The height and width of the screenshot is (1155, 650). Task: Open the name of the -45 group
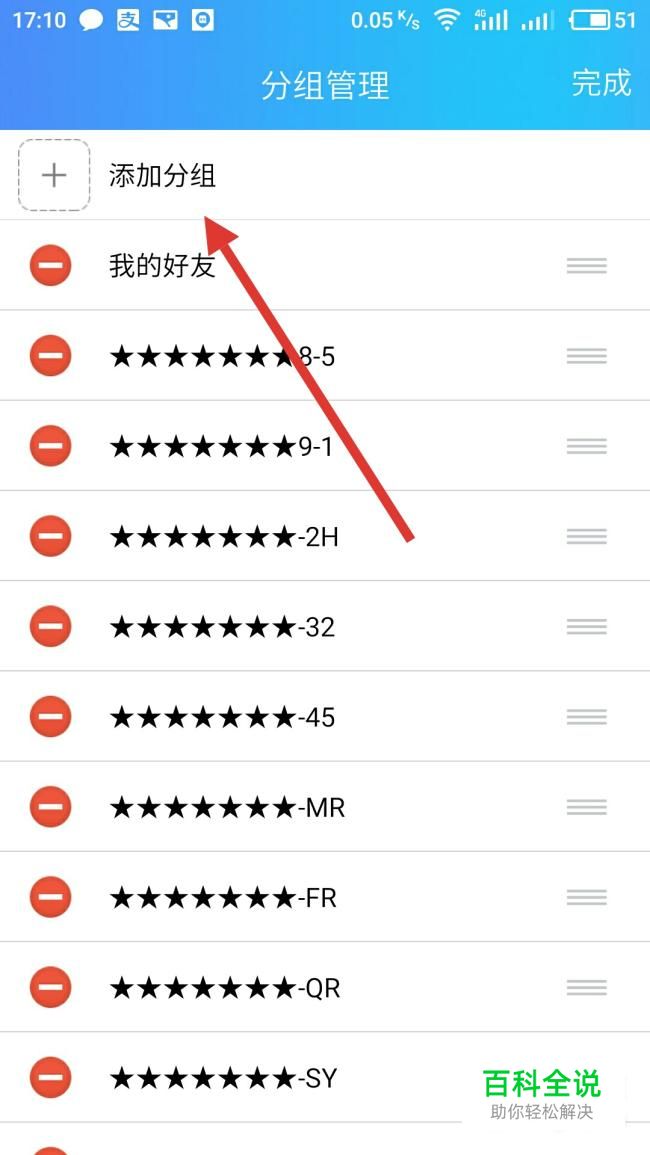pos(223,717)
